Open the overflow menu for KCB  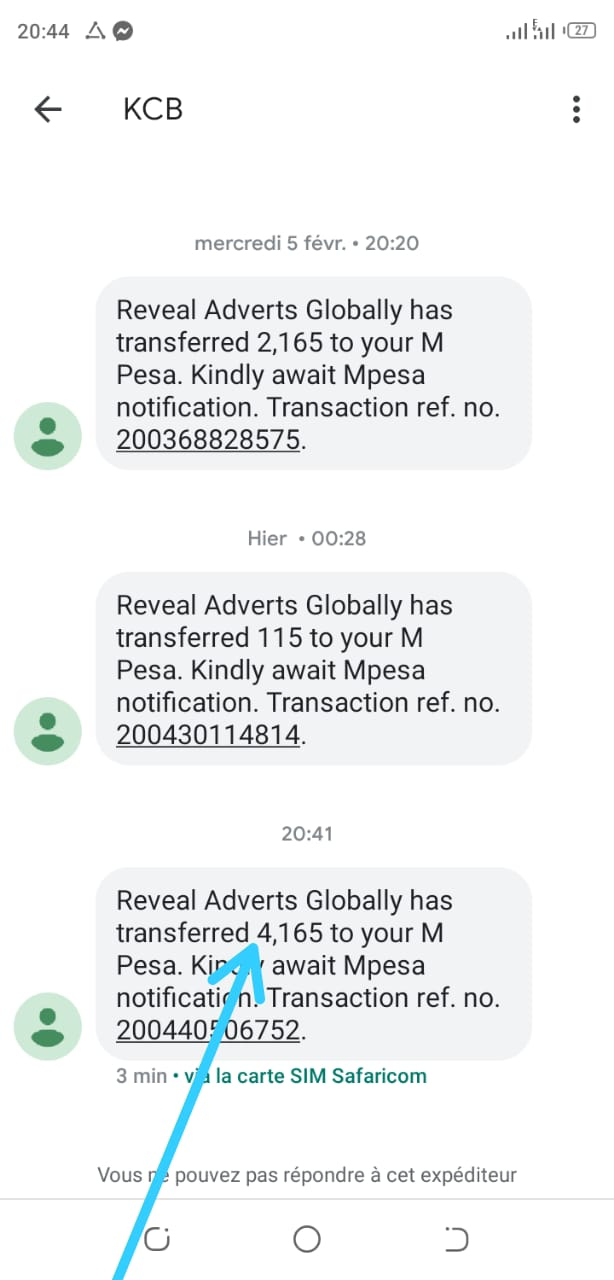(x=576, y=109)
